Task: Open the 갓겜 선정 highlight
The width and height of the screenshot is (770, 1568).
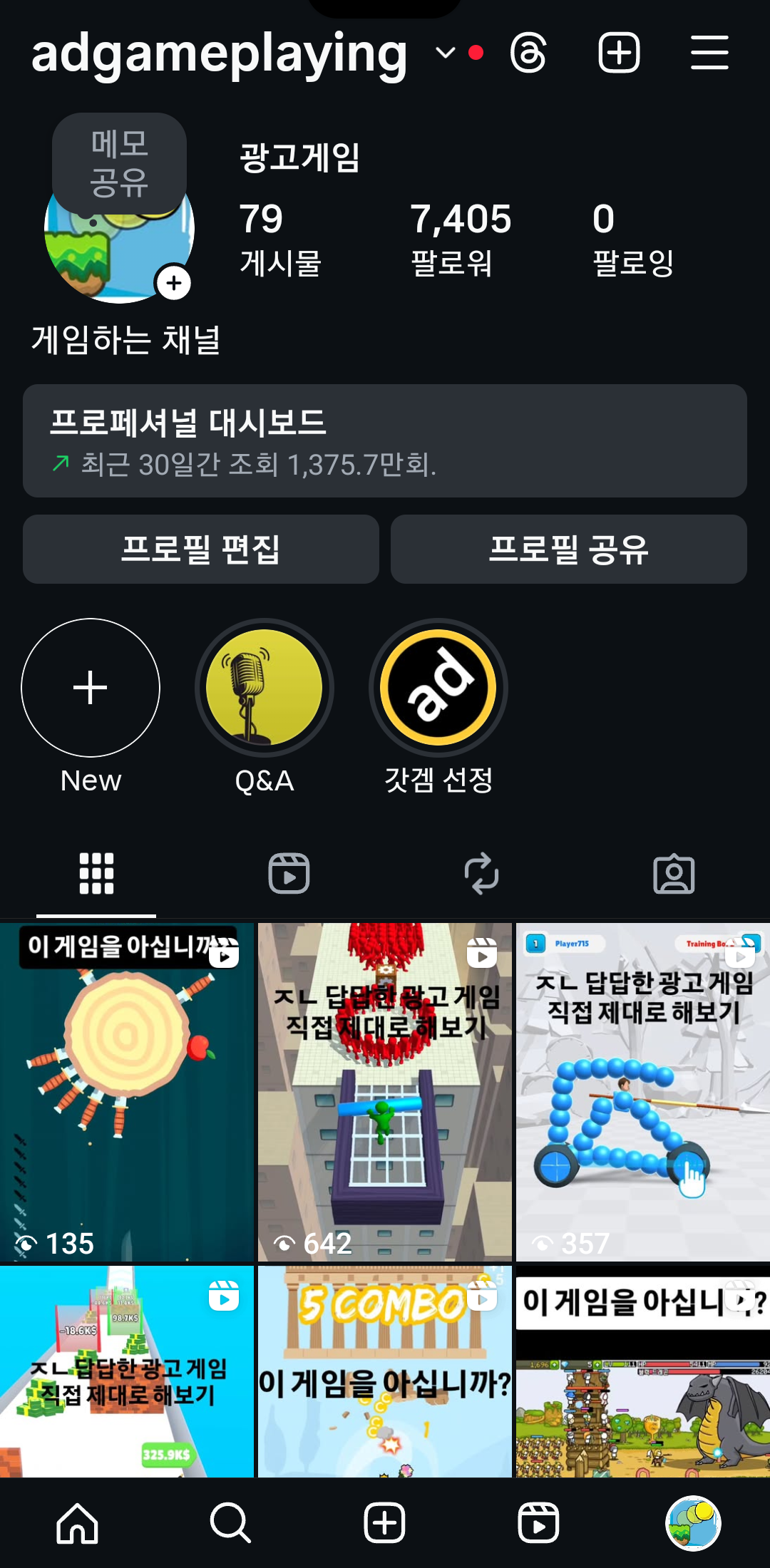Action: point(438,688)
